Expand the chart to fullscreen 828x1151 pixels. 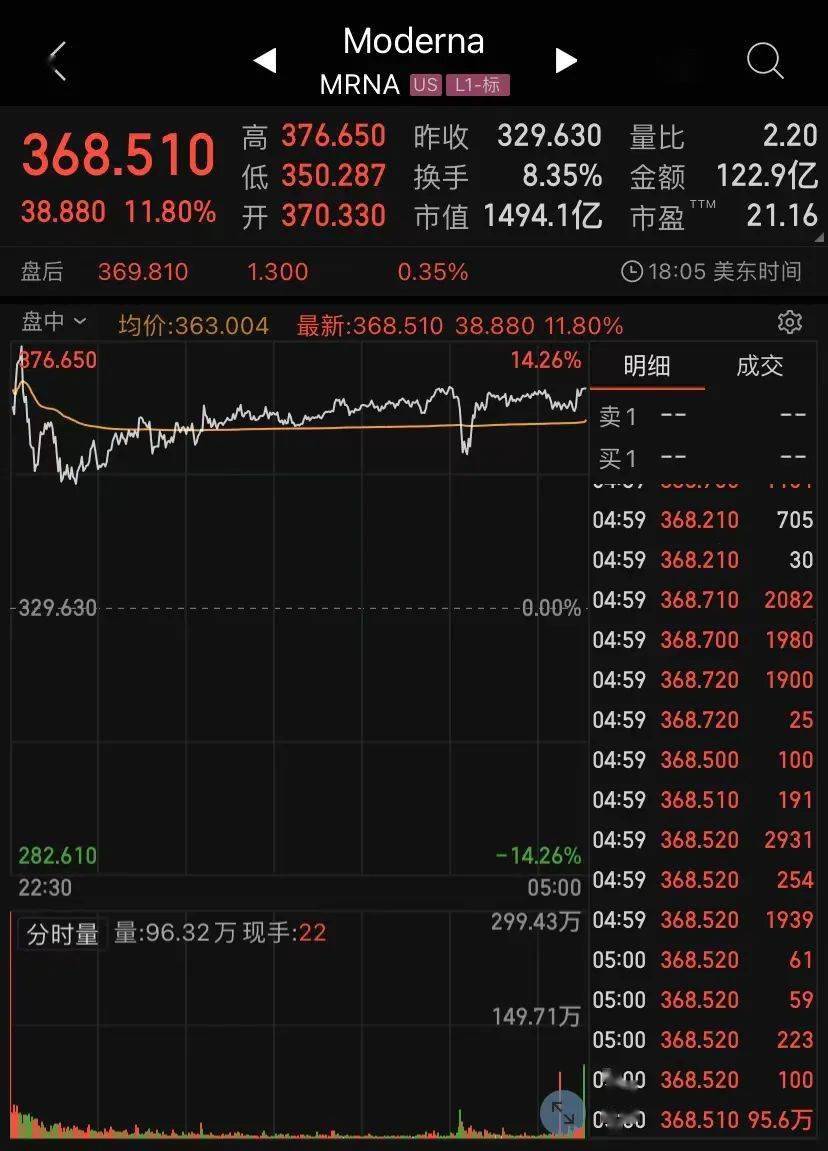coord(562,1112)
